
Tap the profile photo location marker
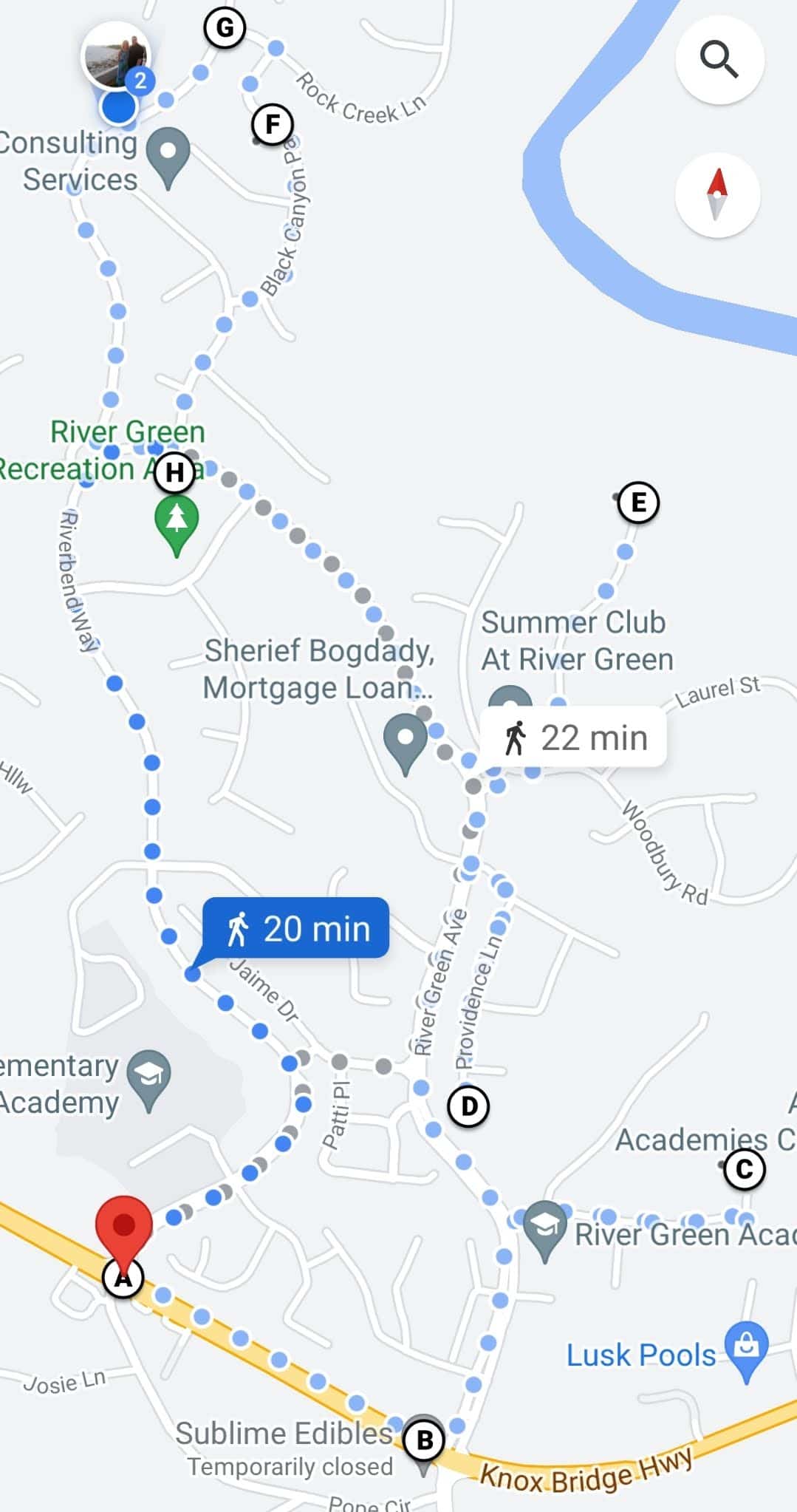pyautogui.click(x=115, y=57)
